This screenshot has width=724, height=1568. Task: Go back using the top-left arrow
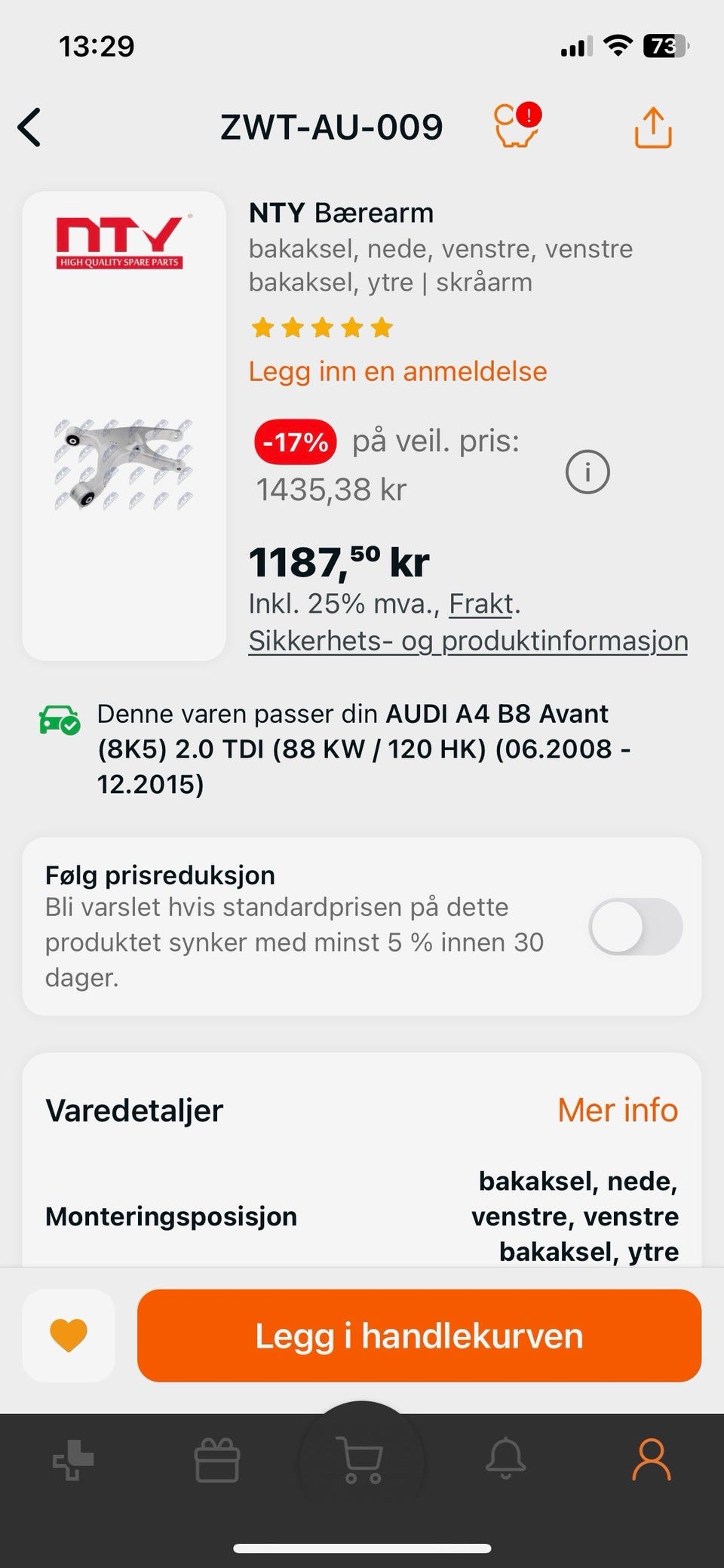pyautogui.click(x=30, y=127)
